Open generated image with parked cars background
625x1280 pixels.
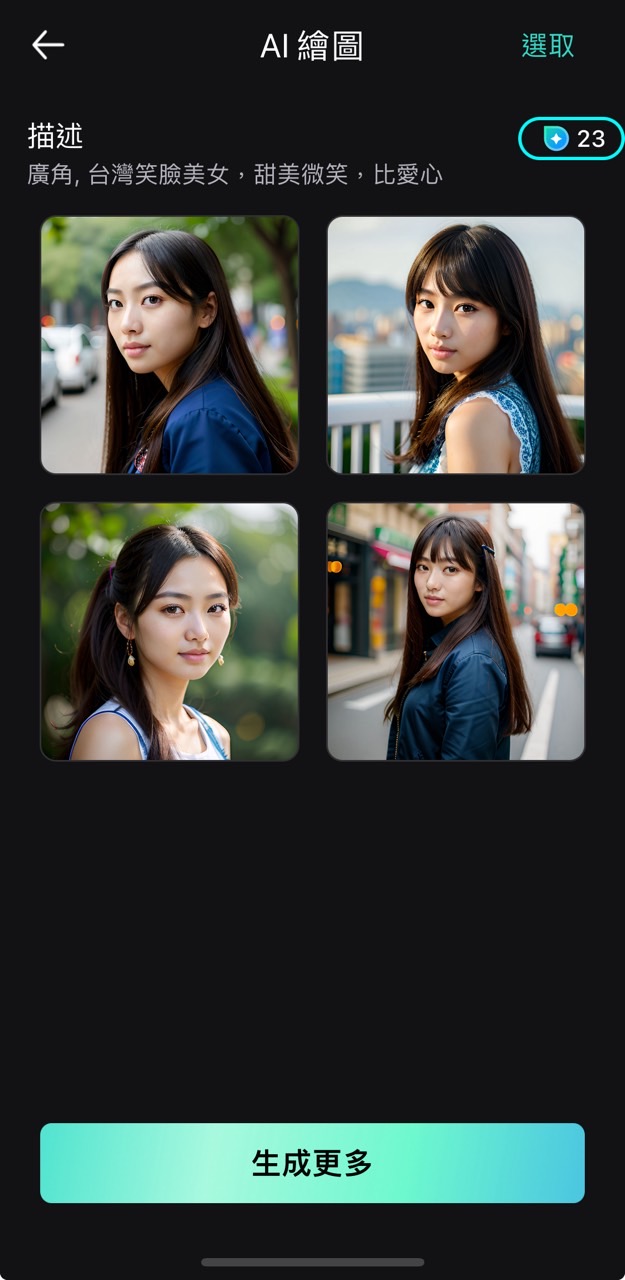coord(169,345)
